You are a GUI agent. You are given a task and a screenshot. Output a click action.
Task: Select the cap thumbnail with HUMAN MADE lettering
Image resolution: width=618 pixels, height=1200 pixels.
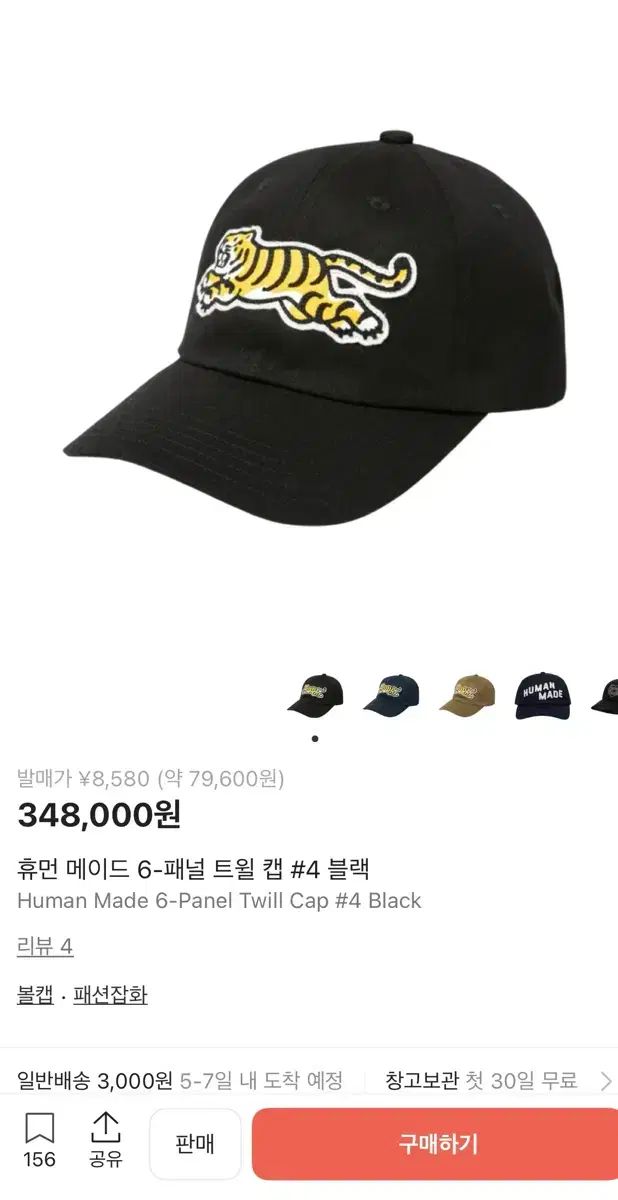pos(543,694)
